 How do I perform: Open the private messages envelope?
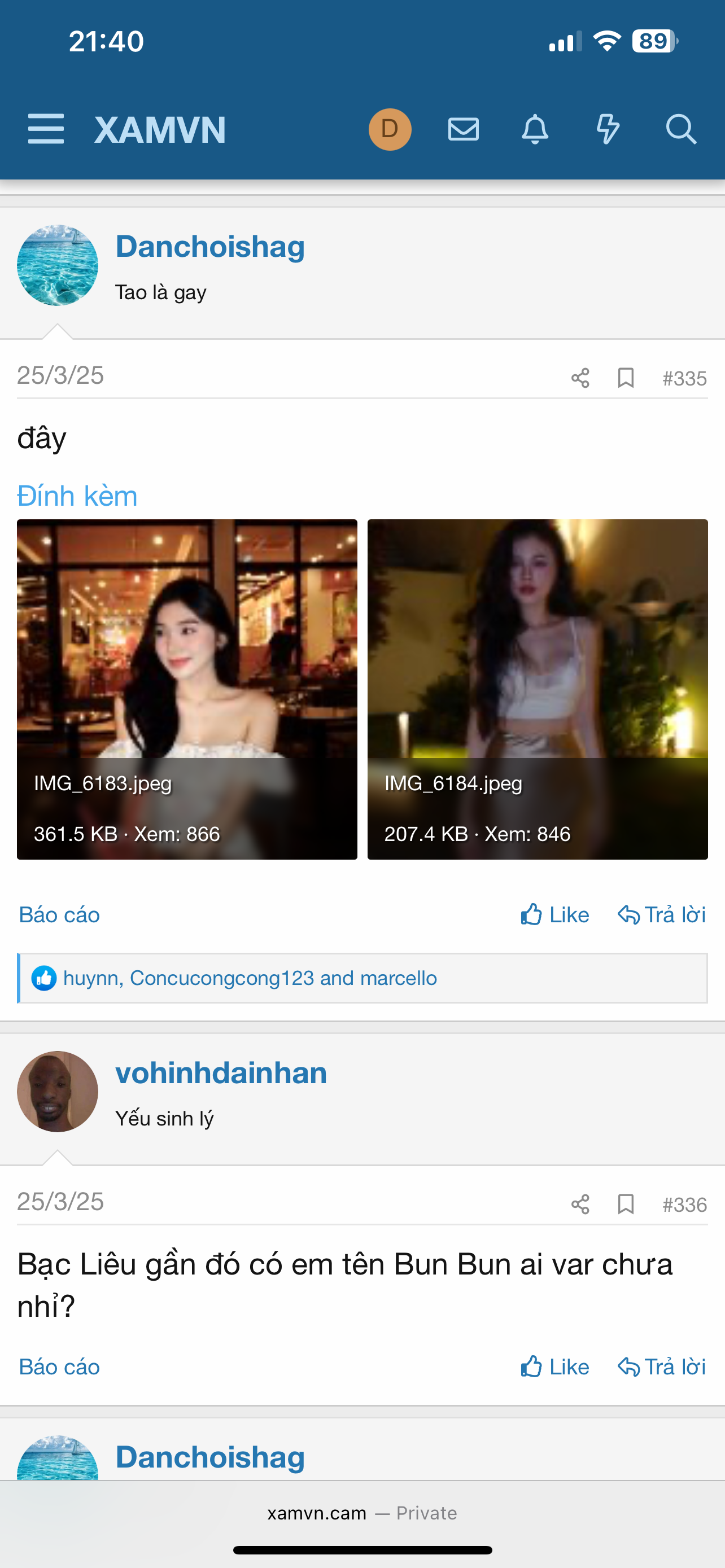click(463, 129)
